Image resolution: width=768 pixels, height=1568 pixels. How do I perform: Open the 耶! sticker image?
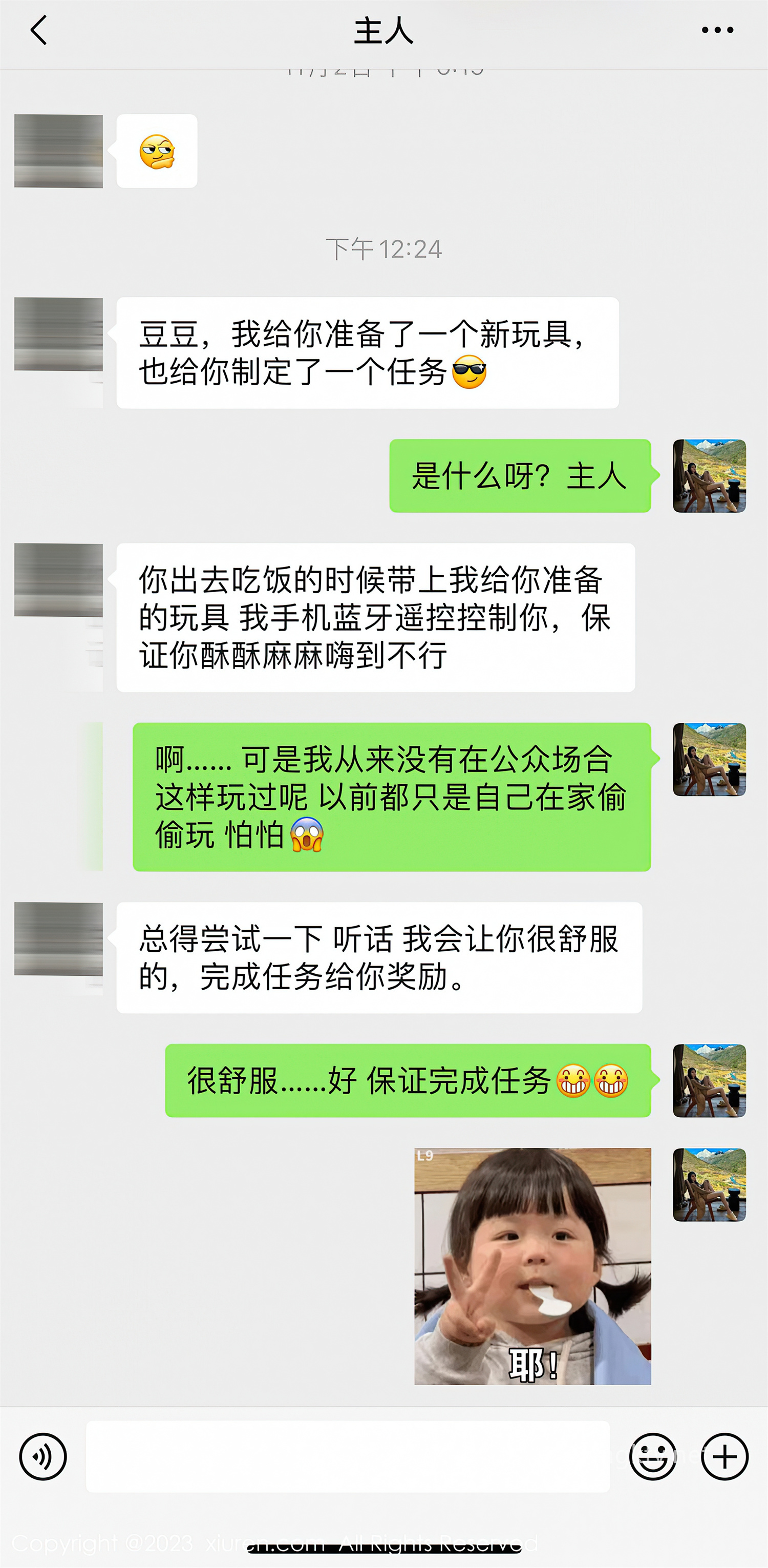click(532, 1266)
